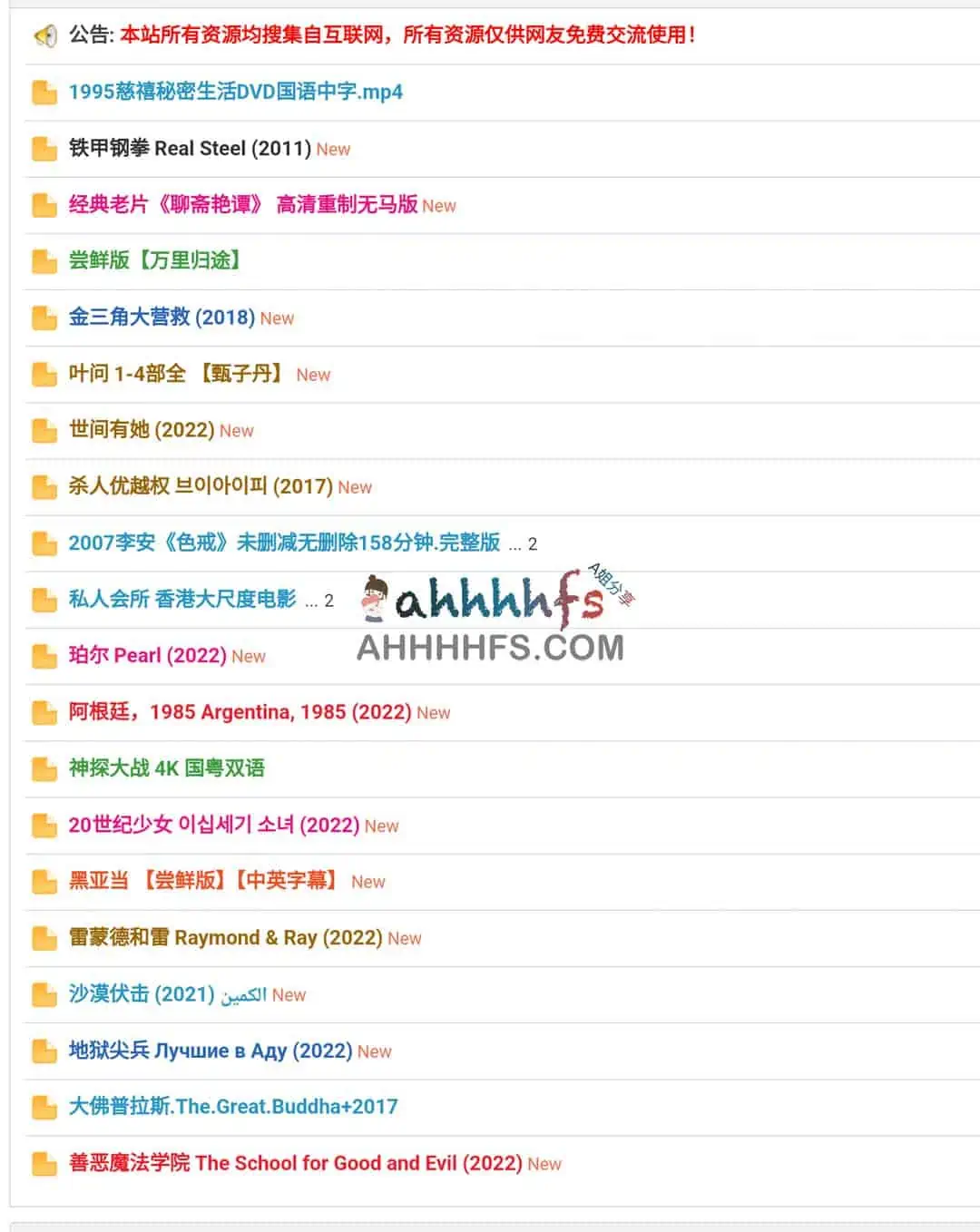Open 世间有她 (2022) folder
980x1232 pixels.
point(142,429)
